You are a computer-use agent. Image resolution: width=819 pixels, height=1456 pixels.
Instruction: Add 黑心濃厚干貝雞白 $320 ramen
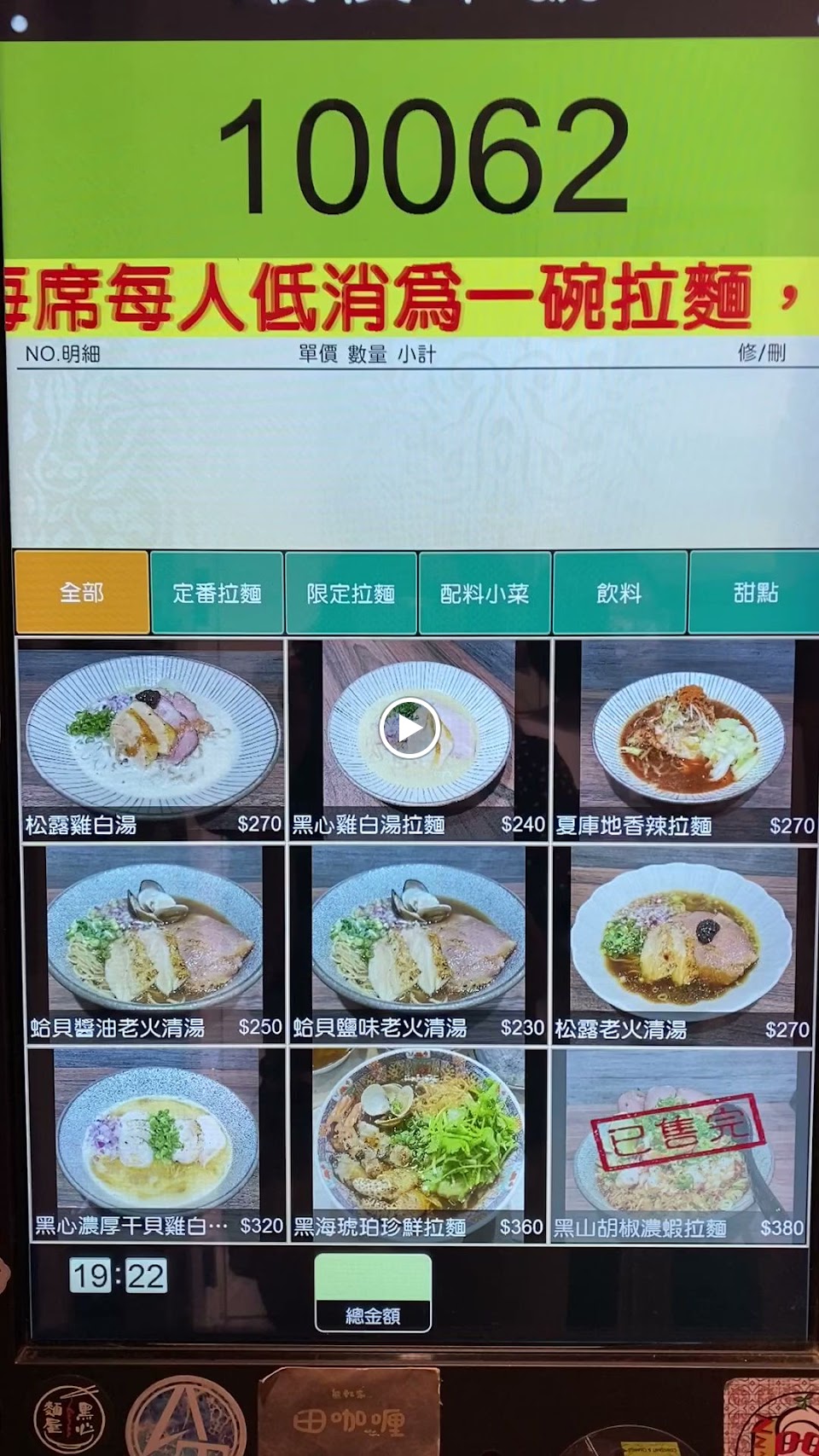(x=156, y=1143)
